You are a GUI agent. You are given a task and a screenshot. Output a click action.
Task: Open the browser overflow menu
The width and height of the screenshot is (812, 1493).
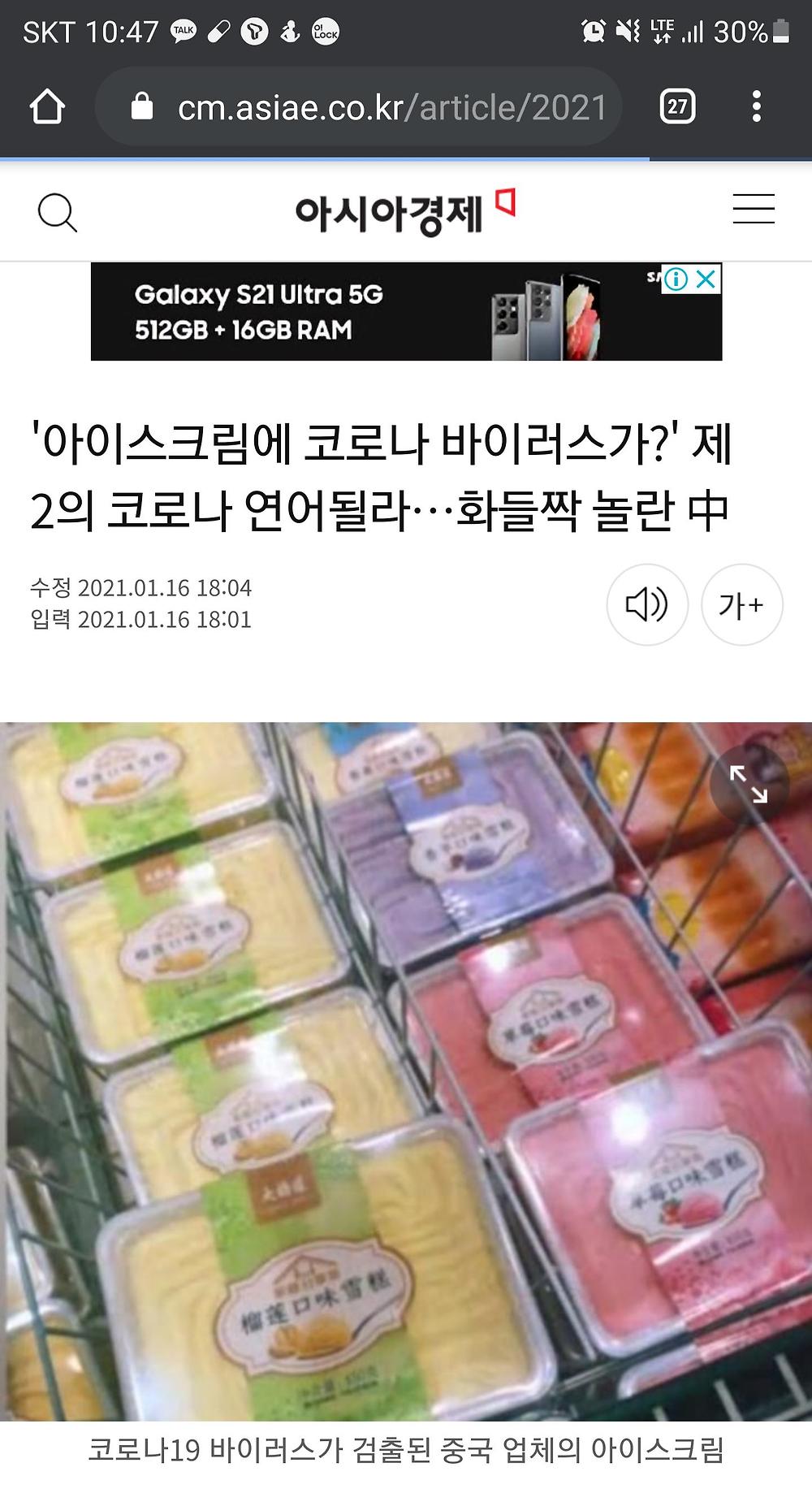tap(756, 106)
